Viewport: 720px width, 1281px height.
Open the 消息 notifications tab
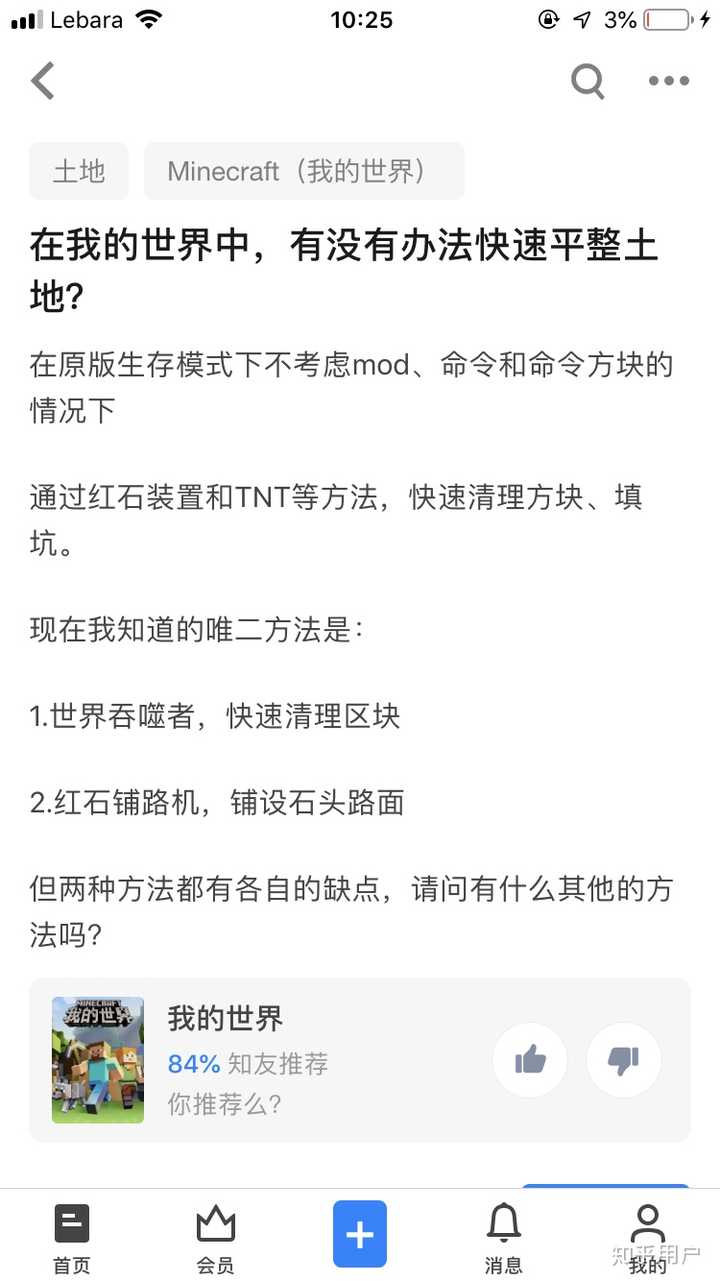pos(503,1238)
